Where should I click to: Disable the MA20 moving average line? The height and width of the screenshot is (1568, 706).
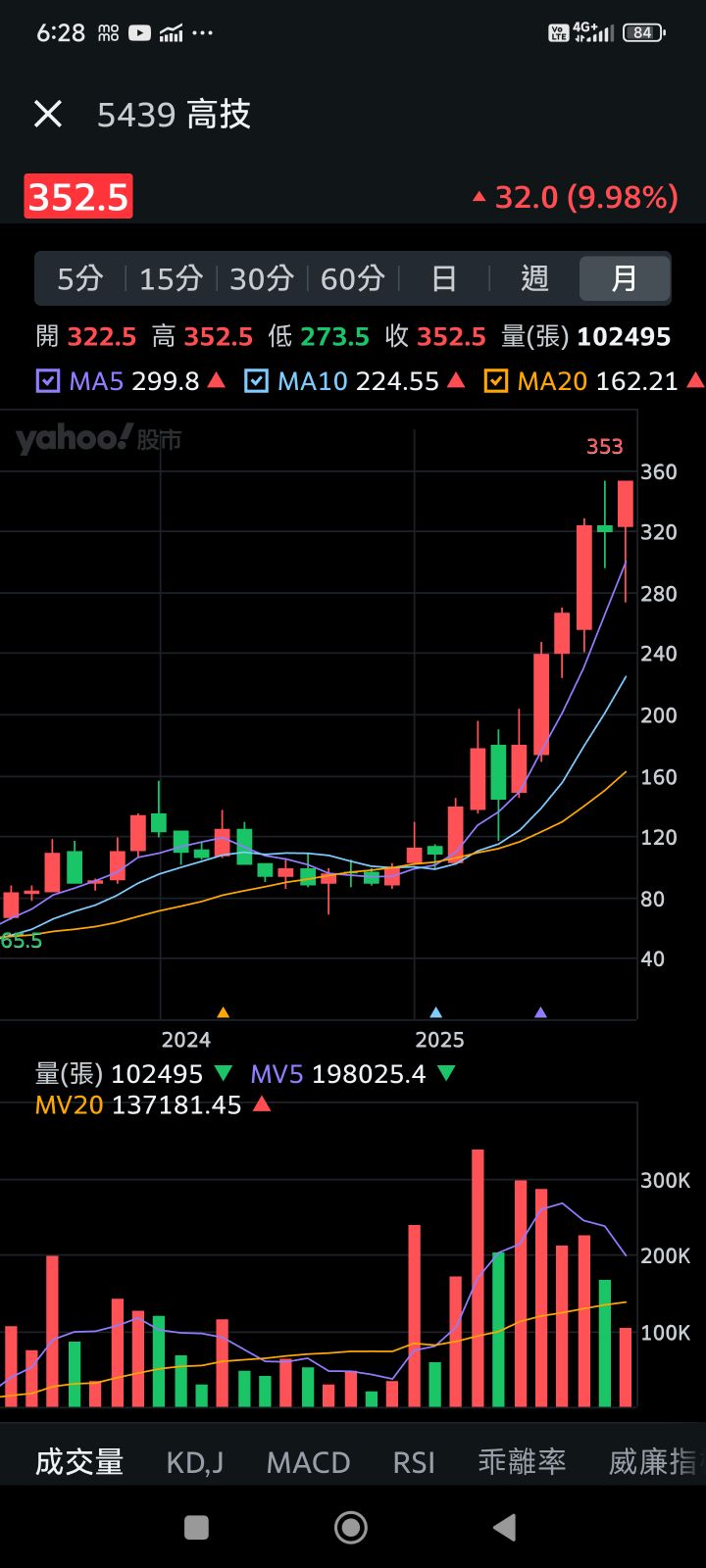click(x=496, y=381)
